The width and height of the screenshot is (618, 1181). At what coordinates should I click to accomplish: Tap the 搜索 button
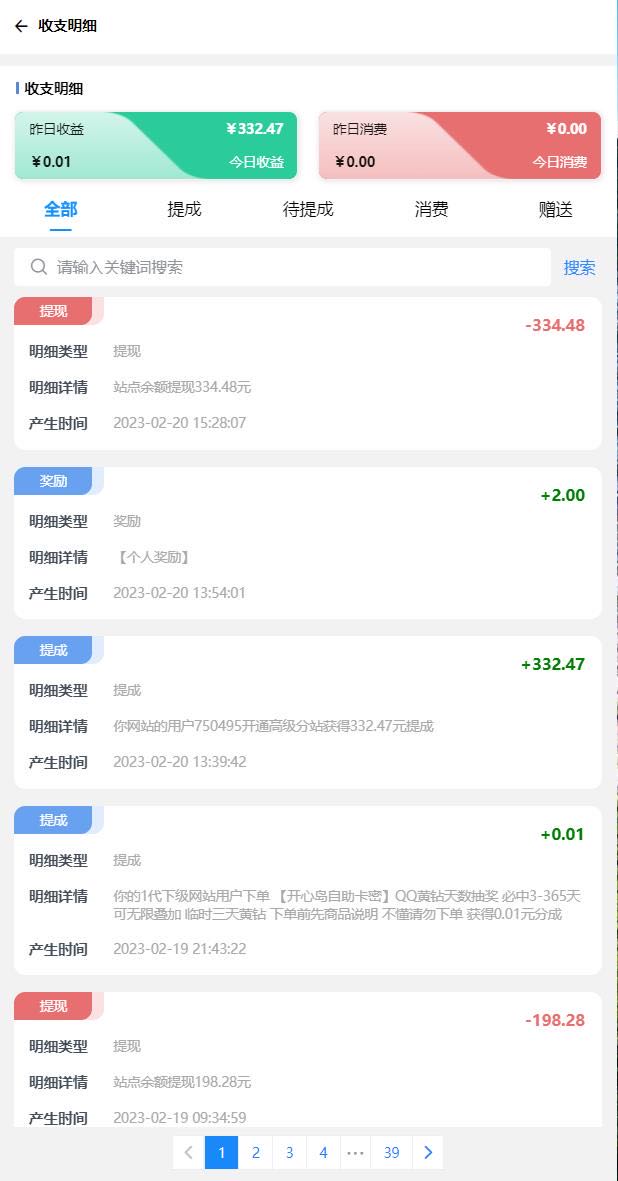tap(579, 267)
